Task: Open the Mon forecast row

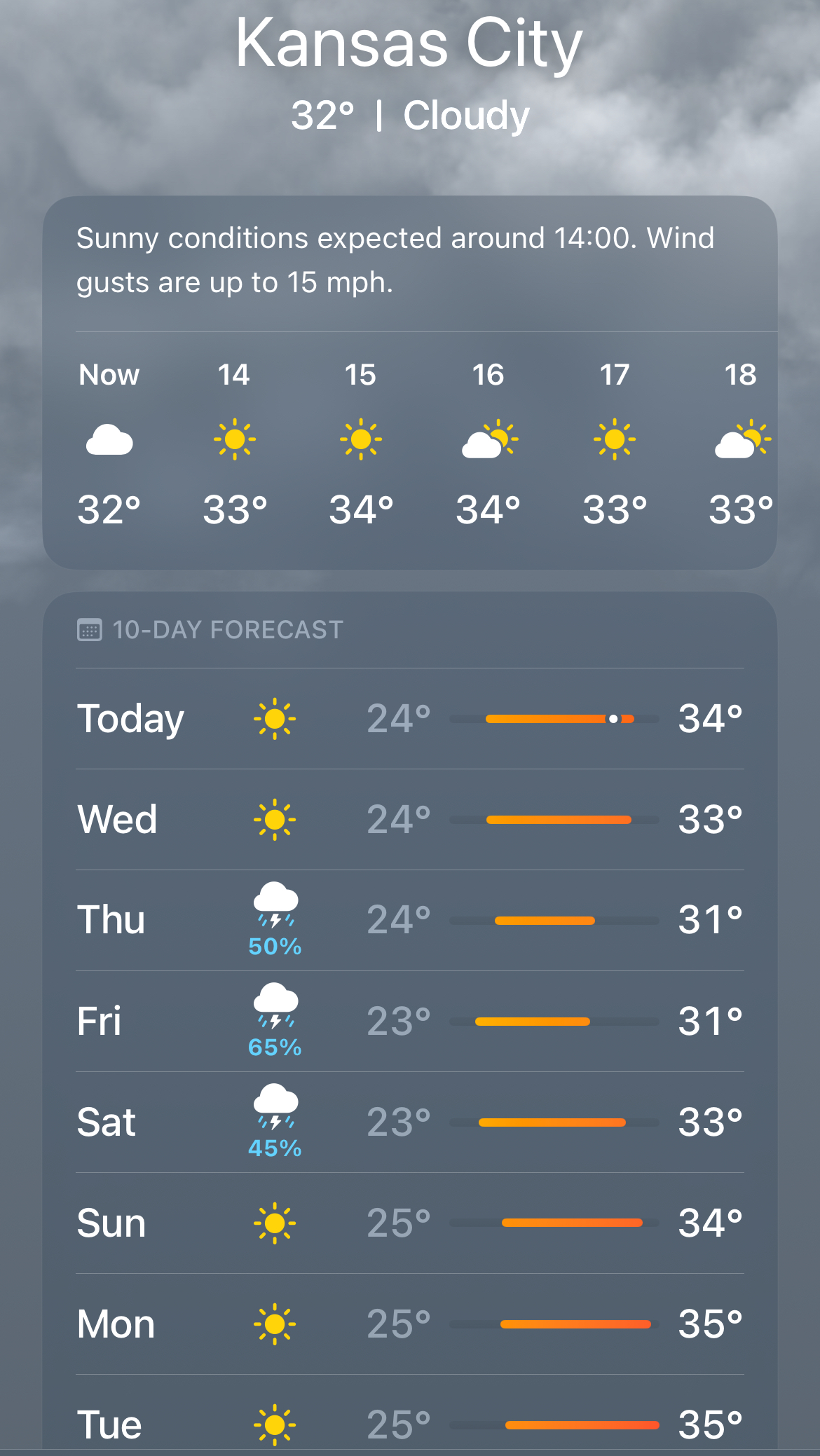Action: (x=410, y=1324)
